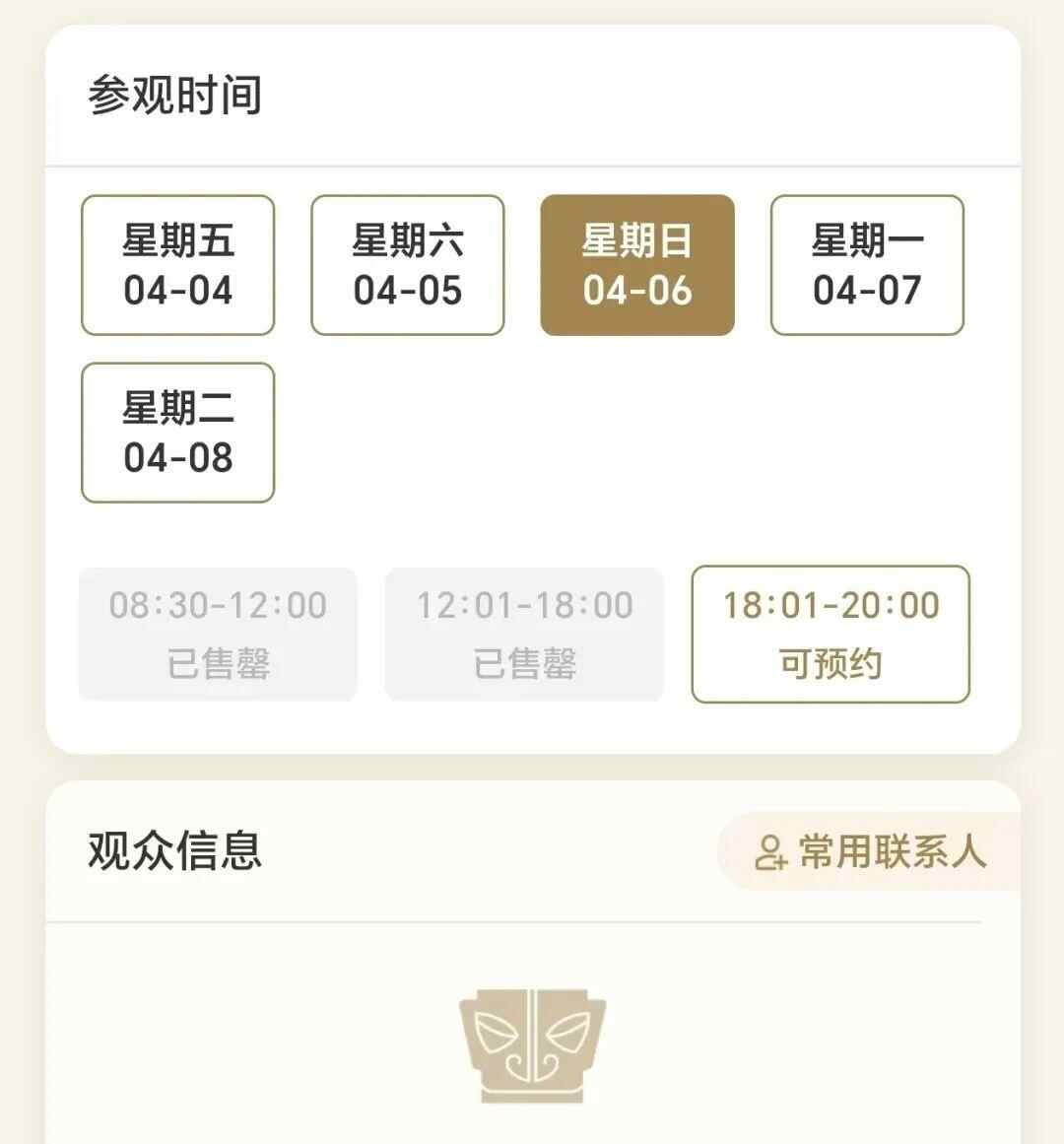
Task: Tap the selected Sunday 04-06 date
Action: pos(636,265)
